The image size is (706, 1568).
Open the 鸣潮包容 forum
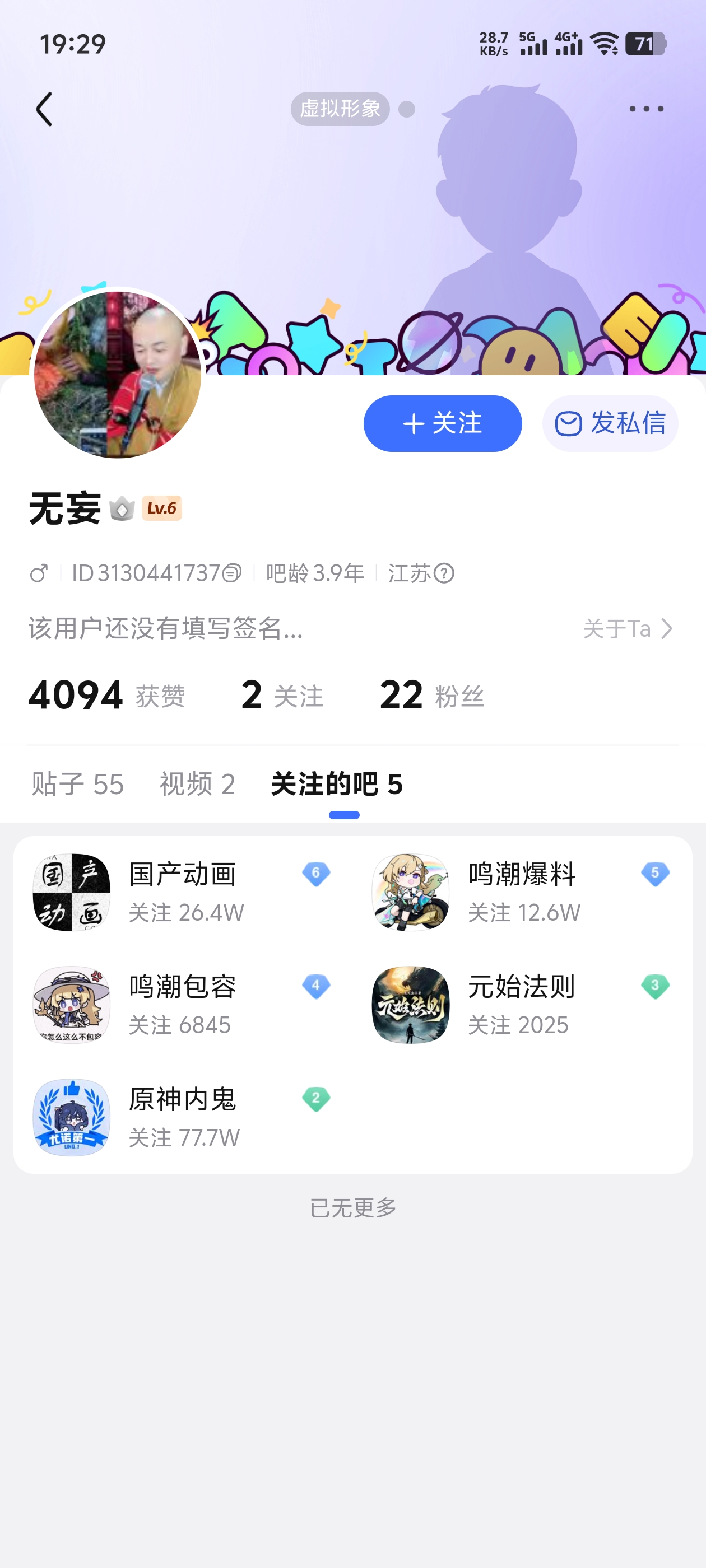pyautogui.click(x=182, y=1004)
